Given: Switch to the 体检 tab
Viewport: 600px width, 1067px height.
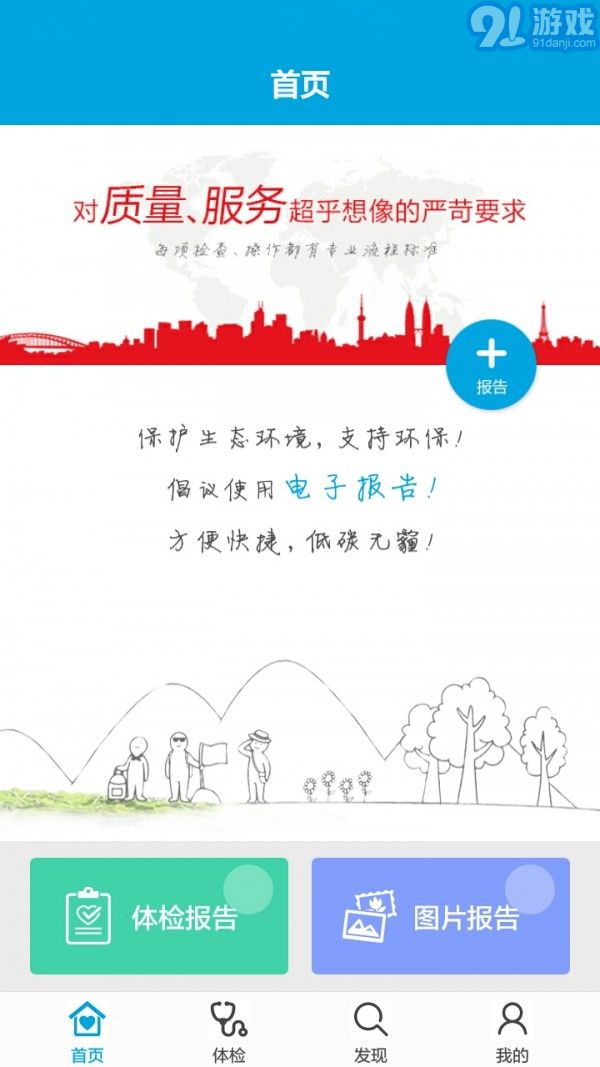Looking at the screenshot, I should 229,1030.
